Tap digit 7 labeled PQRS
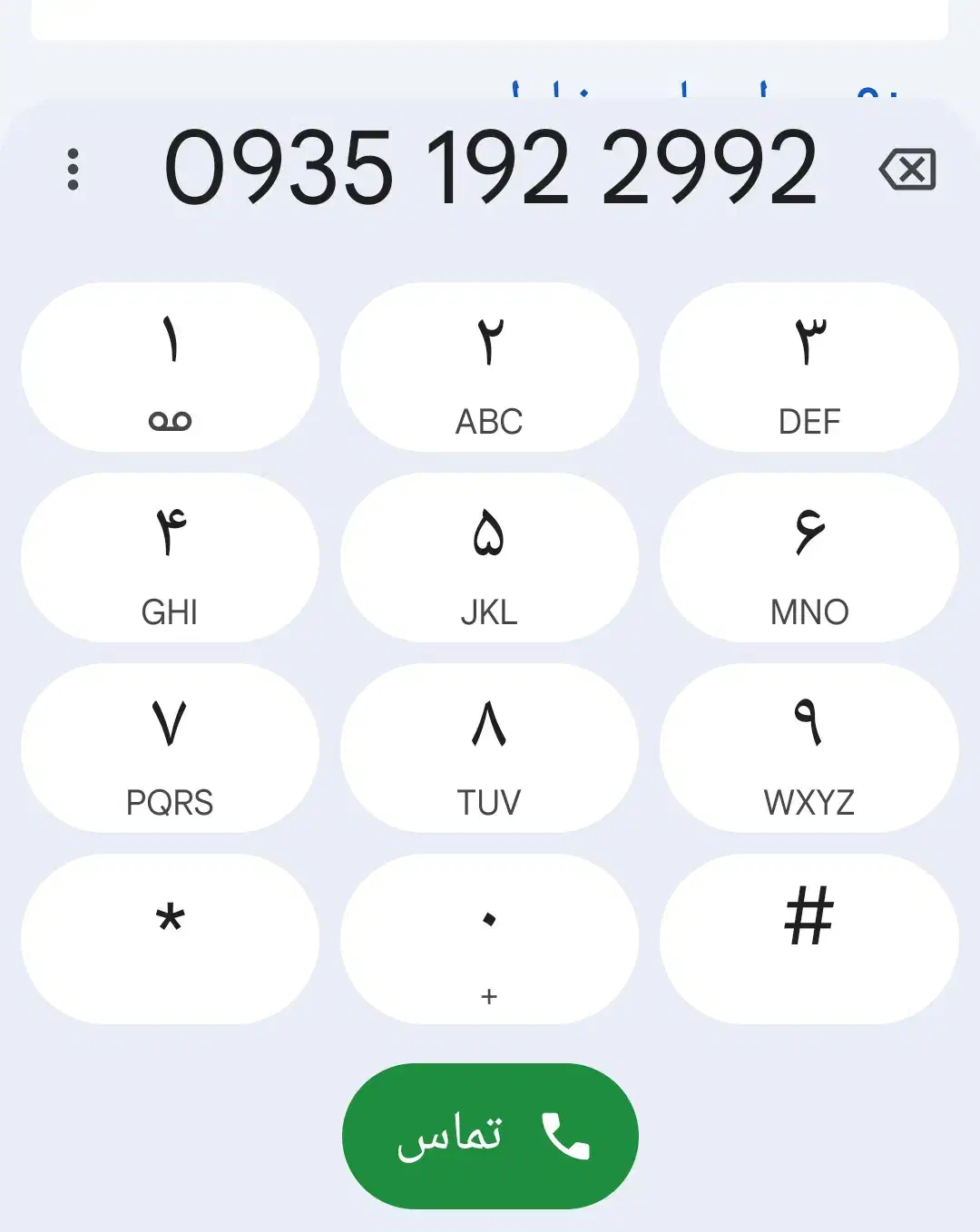The width and height of the screenshot is (980, 1232). coord(169,748)
